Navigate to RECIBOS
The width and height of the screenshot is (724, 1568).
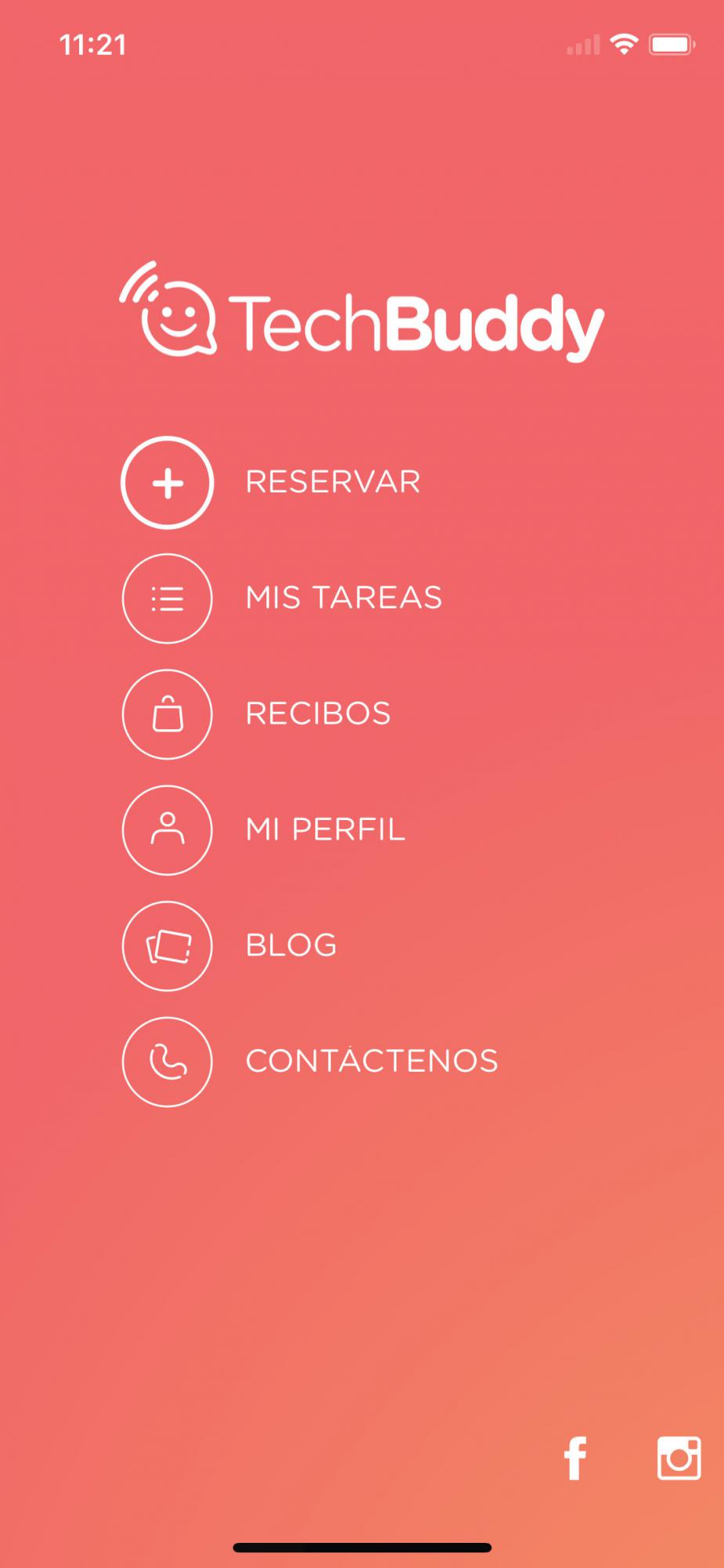point(317,713)
